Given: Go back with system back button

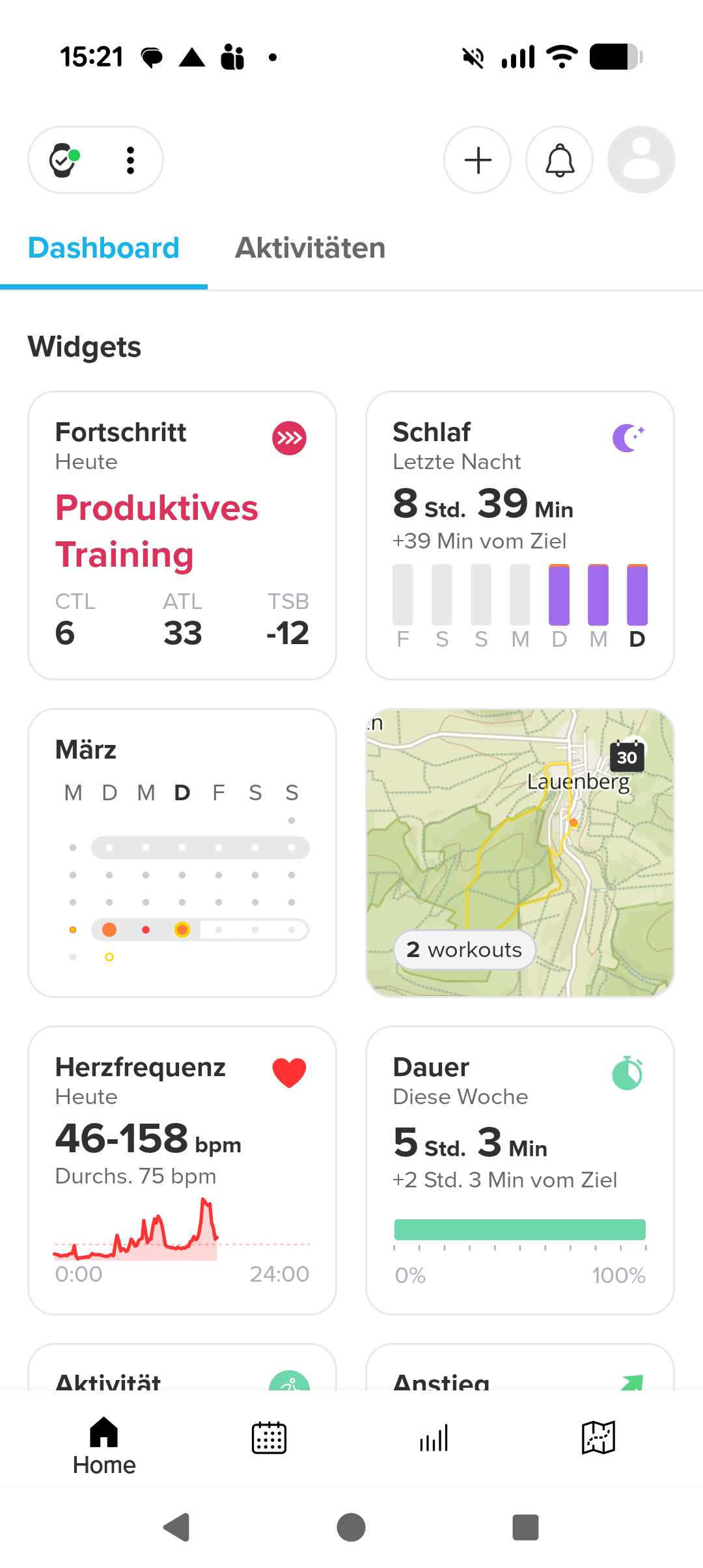Looking at the screenshot, I should point(176,1527).
